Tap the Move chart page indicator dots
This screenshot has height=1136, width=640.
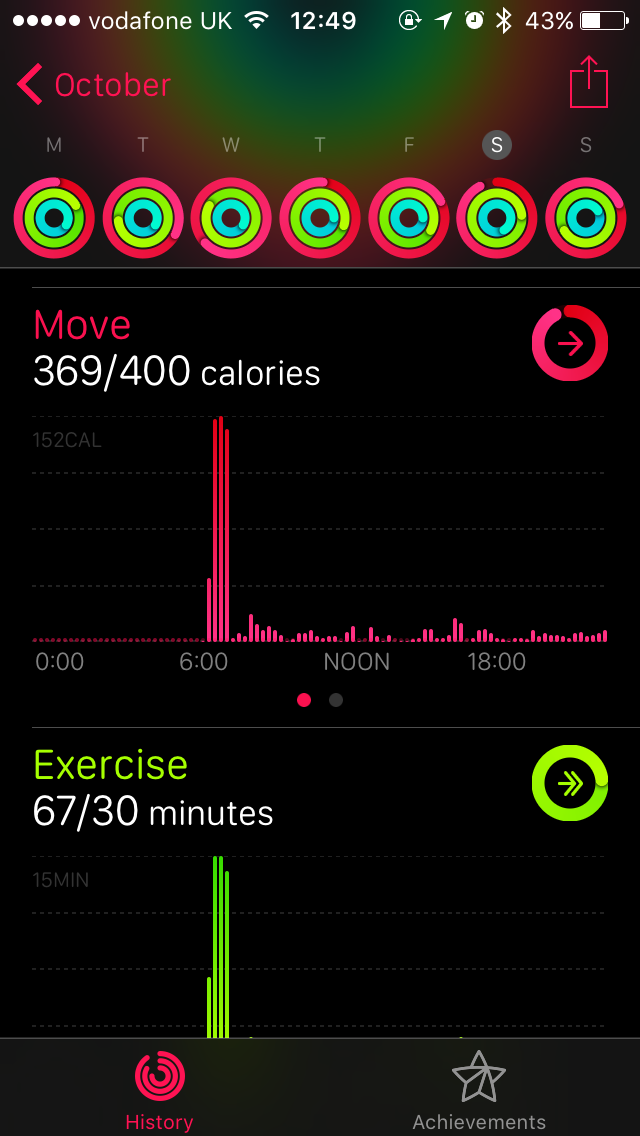(320, 700)
